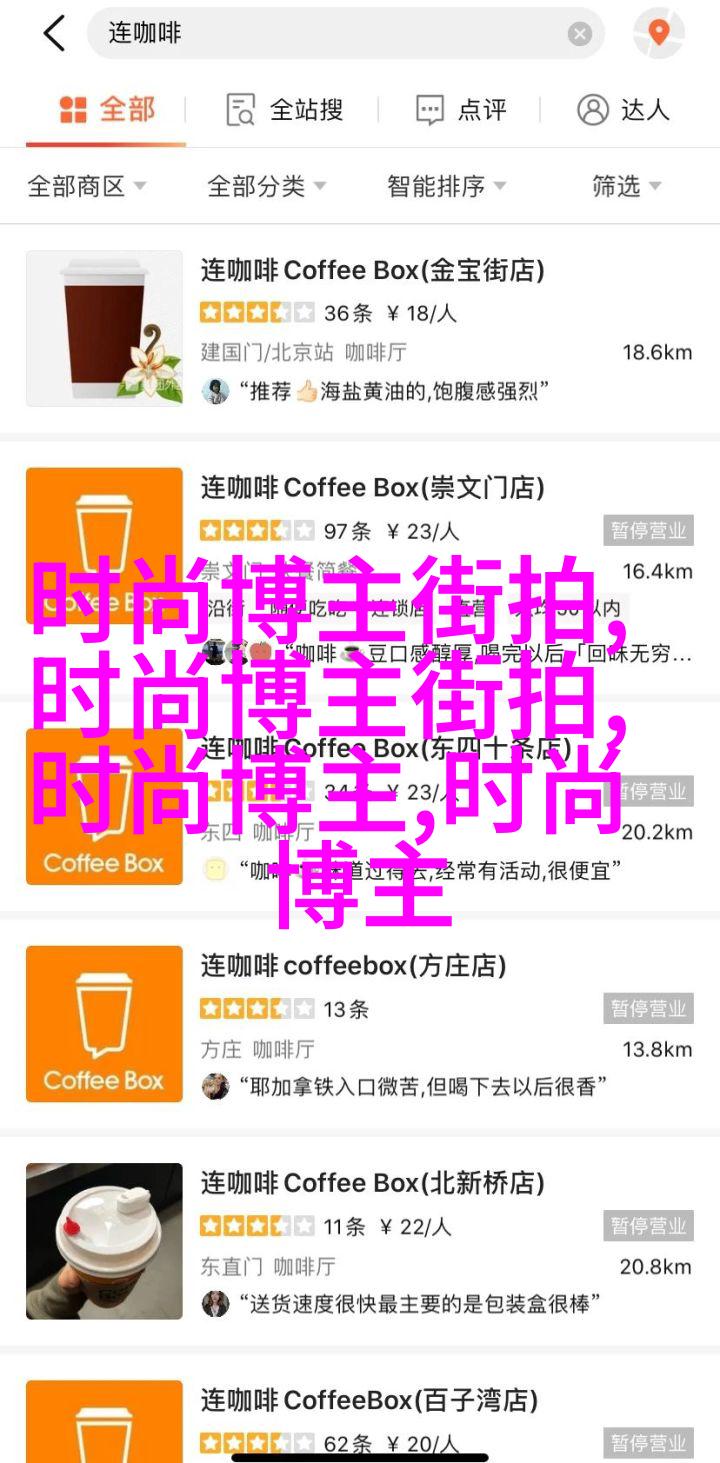Viewport: 720px width, 1463px height.
Task: Open 连咖啡 Coffee Box(北新桥店)
Action: 372,1183
